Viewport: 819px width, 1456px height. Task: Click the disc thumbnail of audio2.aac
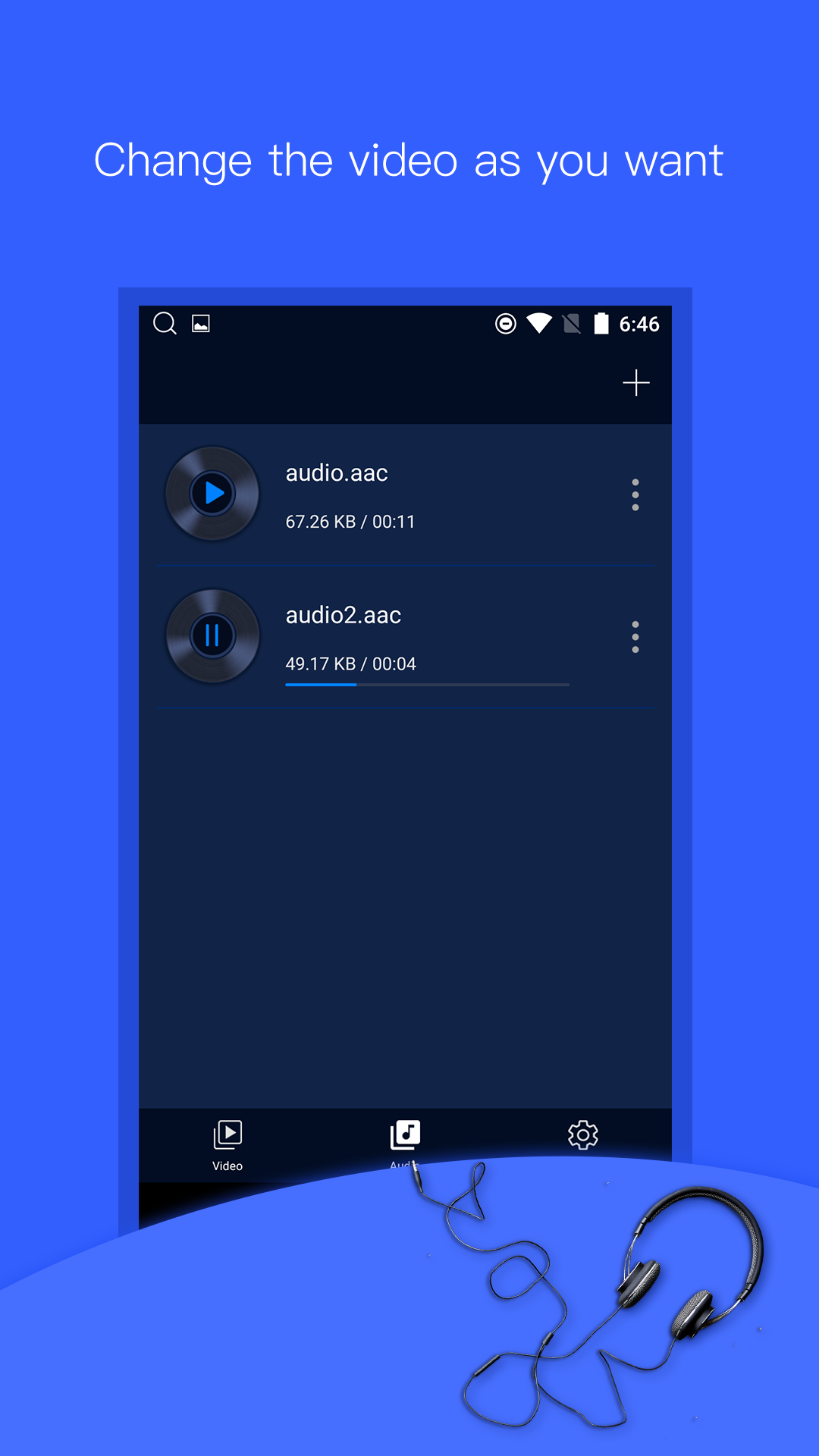[213, 635]
